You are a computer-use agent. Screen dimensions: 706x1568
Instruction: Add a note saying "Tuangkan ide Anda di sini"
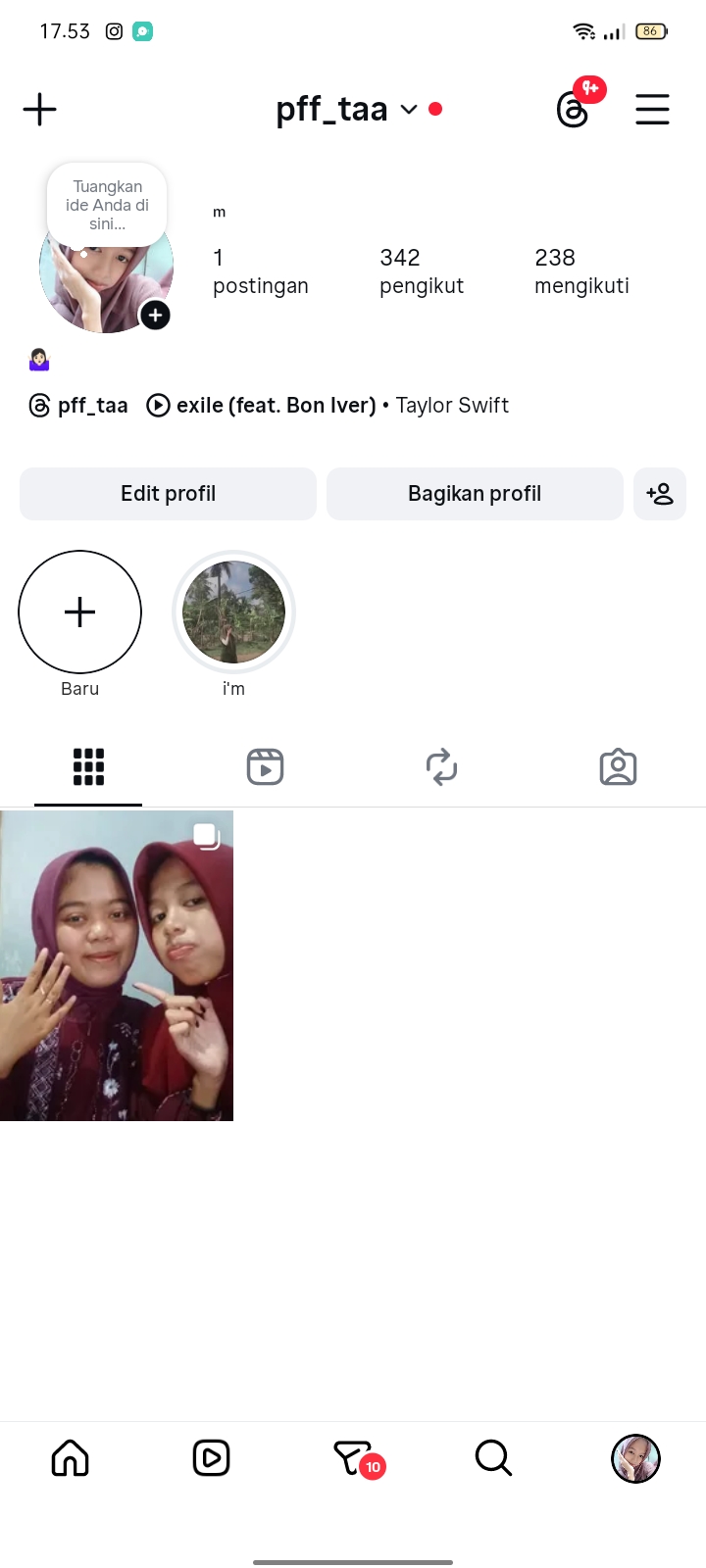(107, 205)
